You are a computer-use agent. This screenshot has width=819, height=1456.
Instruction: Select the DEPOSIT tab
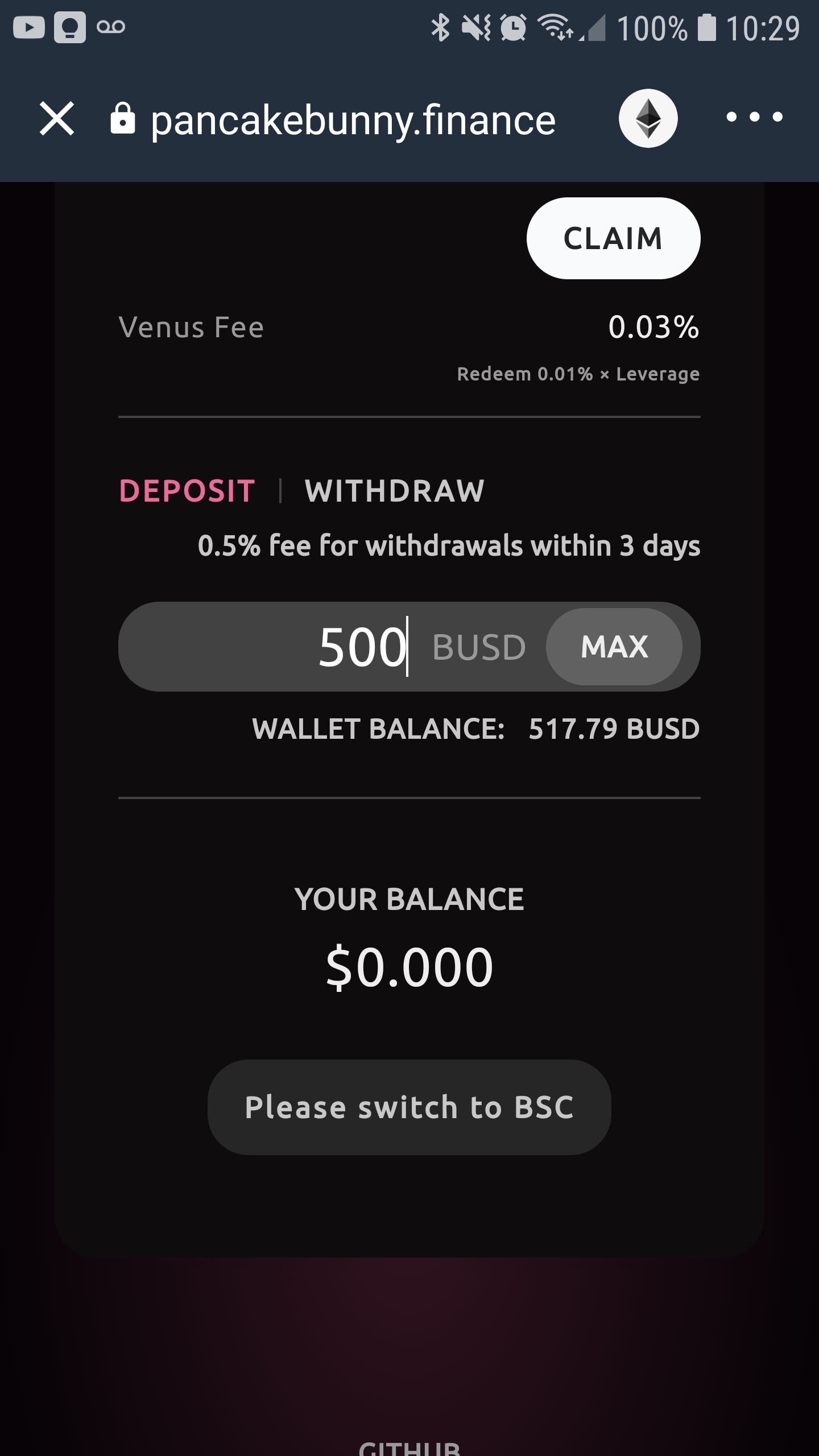tap(187, 491)
